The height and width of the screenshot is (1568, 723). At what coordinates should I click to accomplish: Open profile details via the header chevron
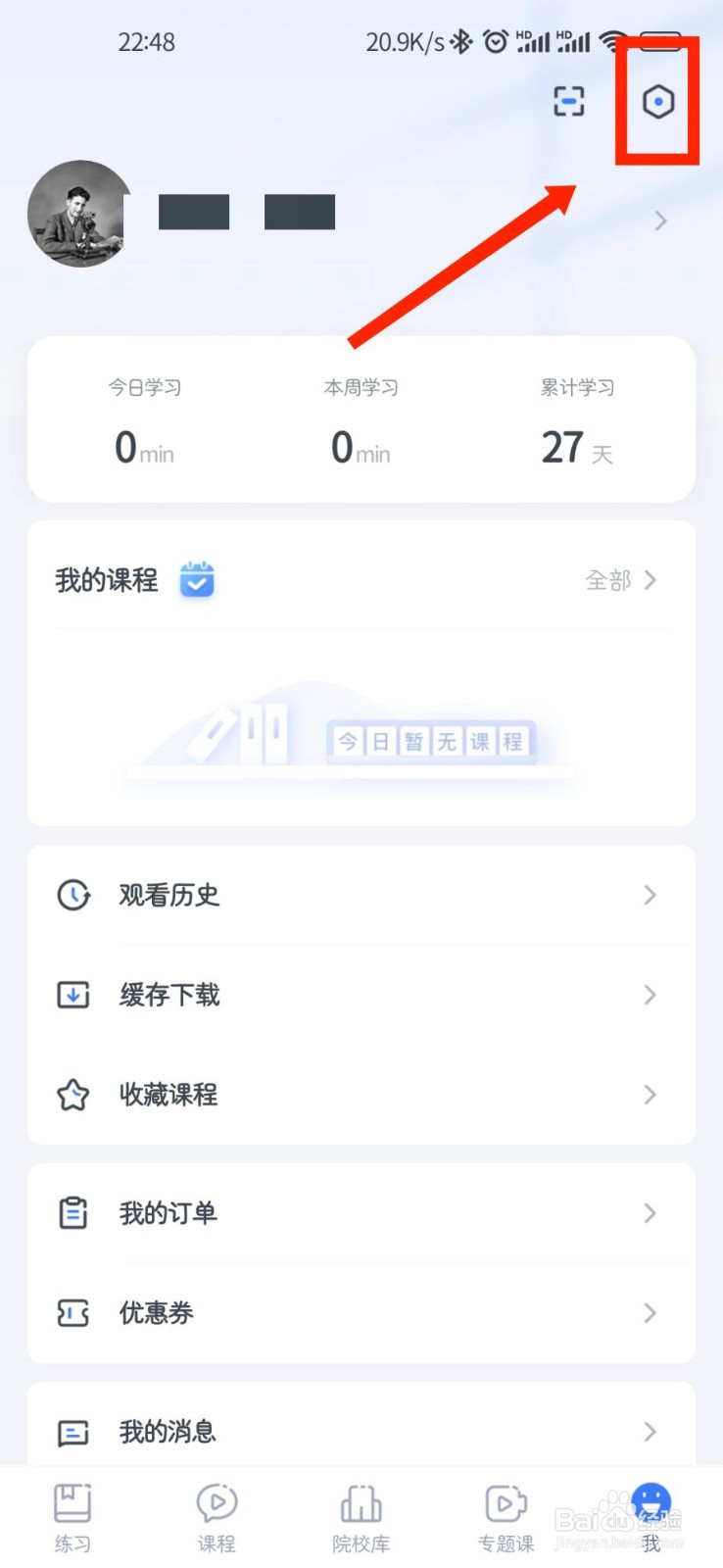point(661,220)
